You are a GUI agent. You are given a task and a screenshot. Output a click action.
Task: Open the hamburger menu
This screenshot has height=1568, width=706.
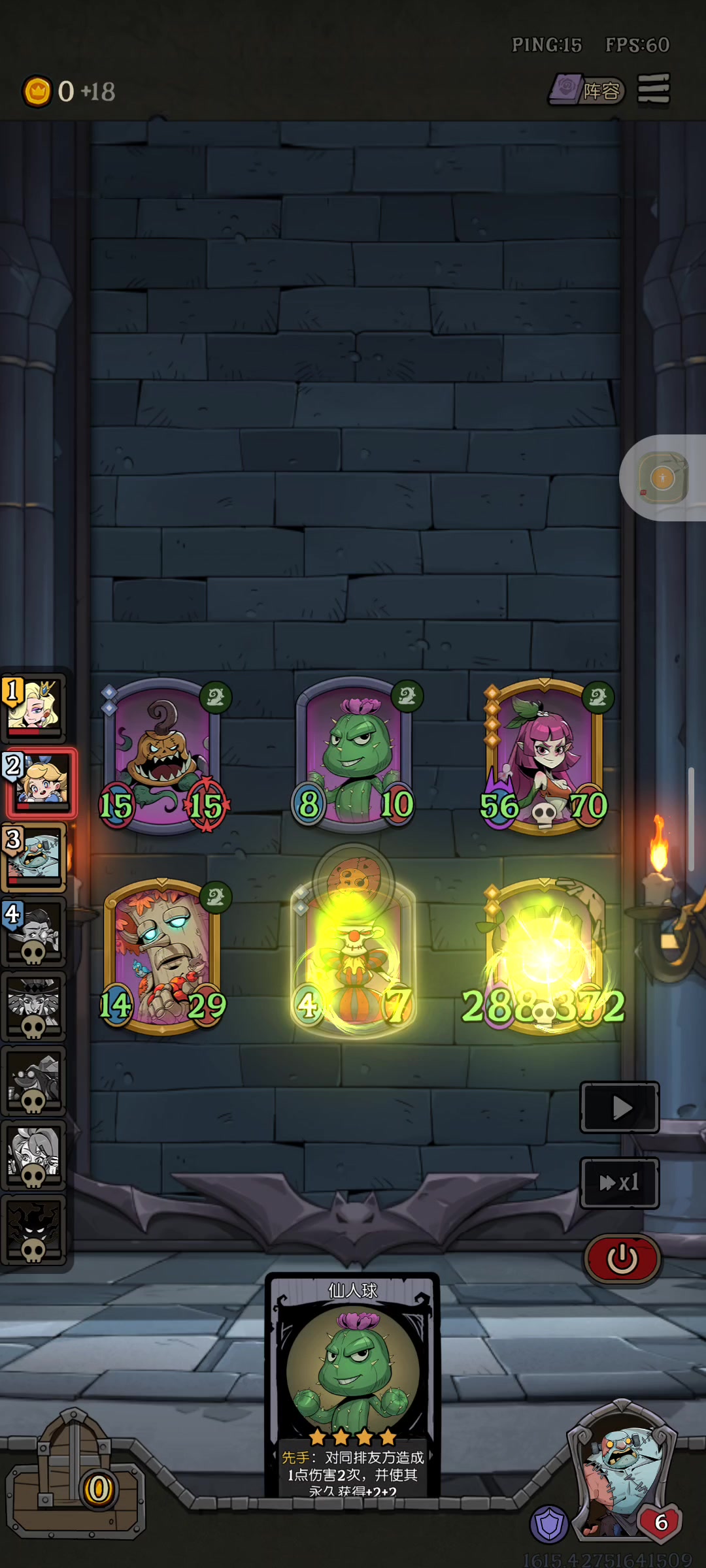[x=653, y=88]
